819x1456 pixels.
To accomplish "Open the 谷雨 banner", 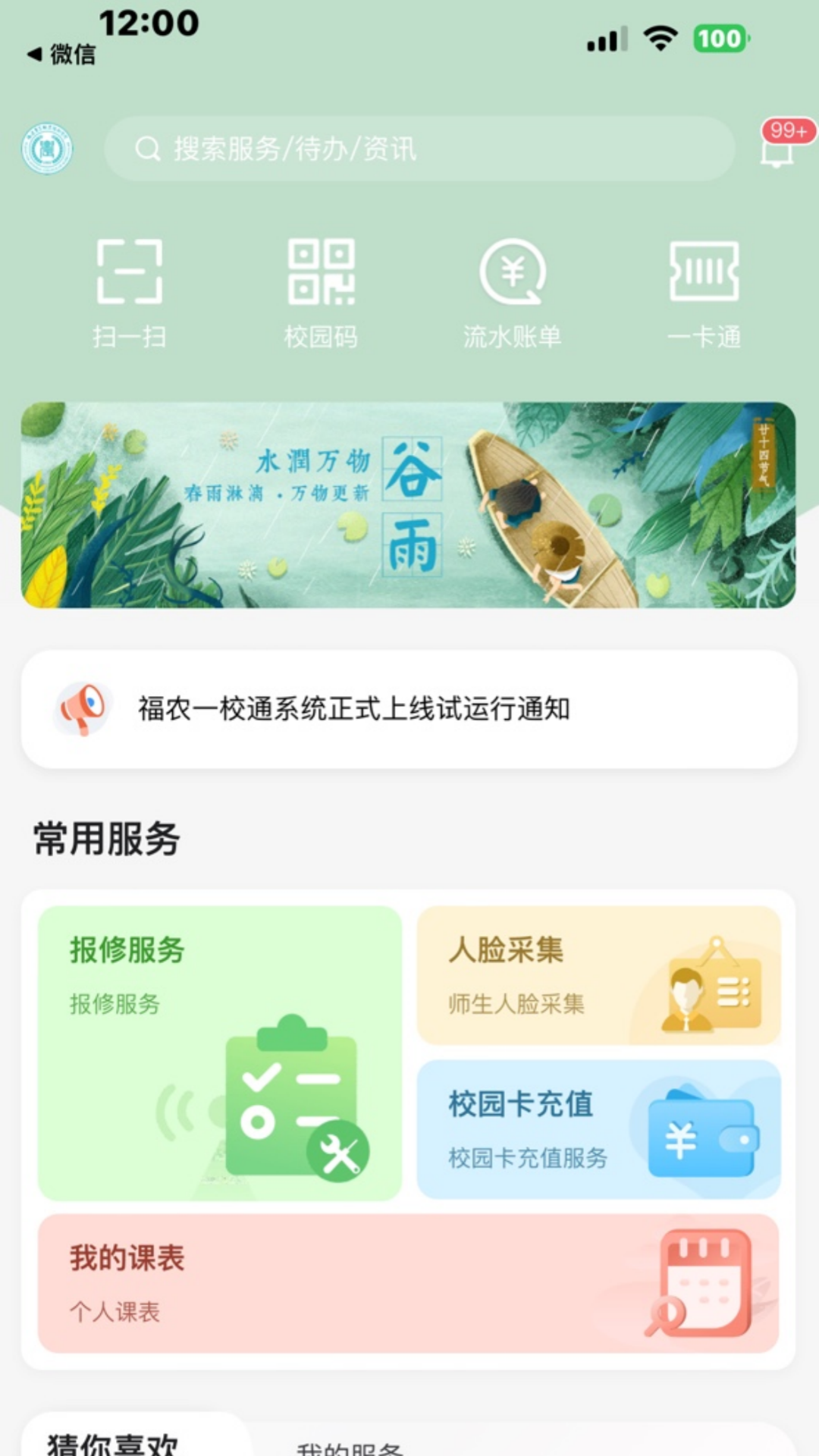I will pos(409,505).
